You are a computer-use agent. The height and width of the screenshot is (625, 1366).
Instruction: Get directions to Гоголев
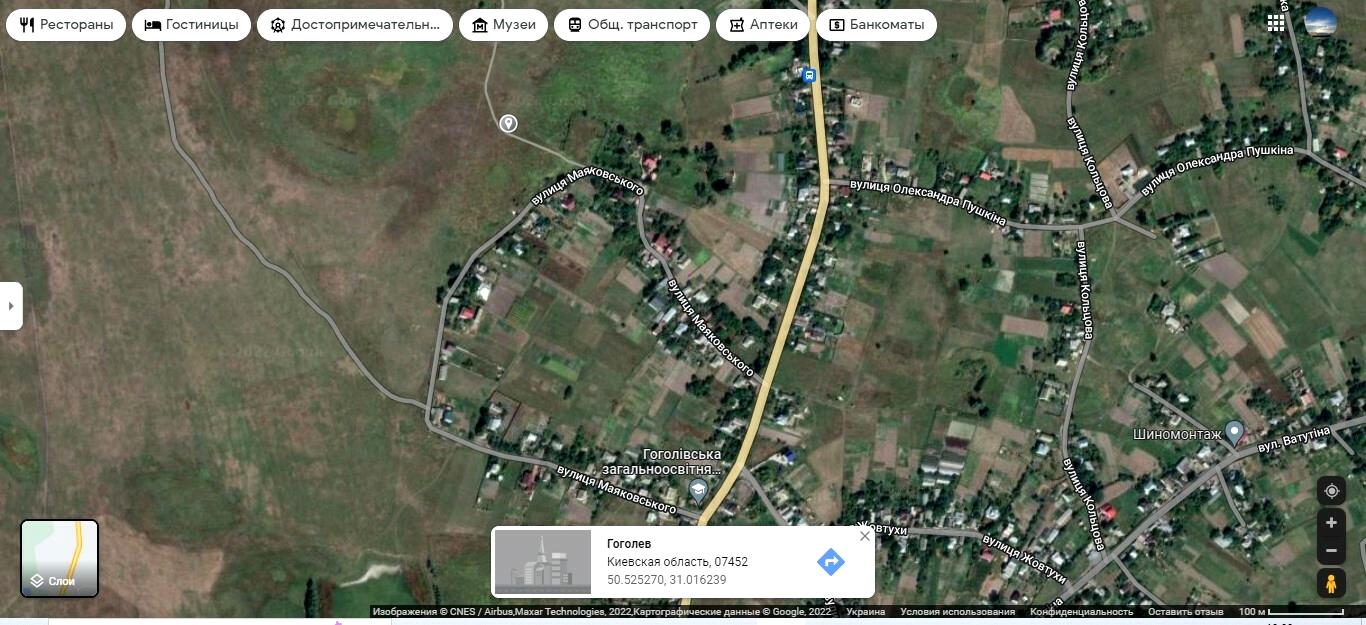pyautogui.click(x=830, y=562)
